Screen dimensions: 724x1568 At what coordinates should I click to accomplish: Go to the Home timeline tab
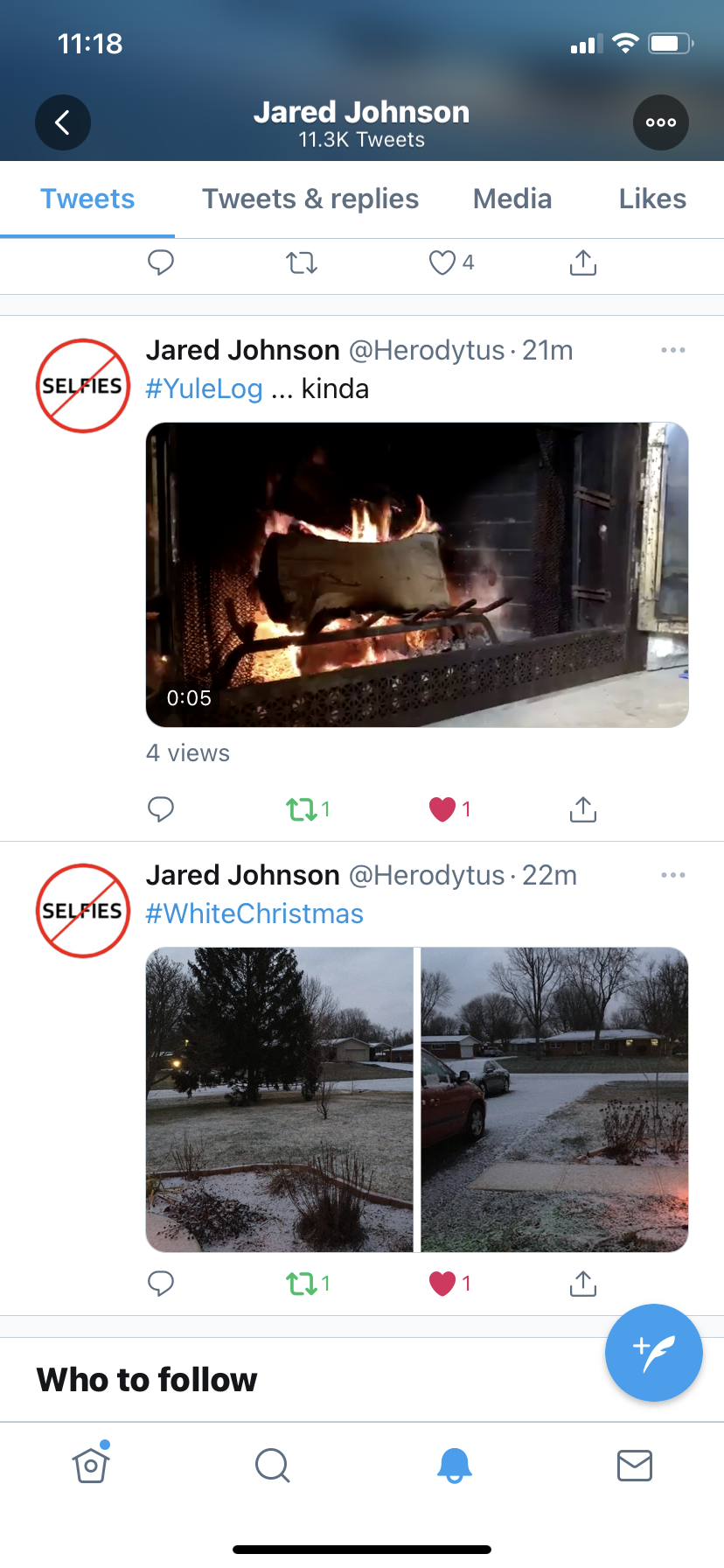pyautogui.click(x=91, y=1465)
